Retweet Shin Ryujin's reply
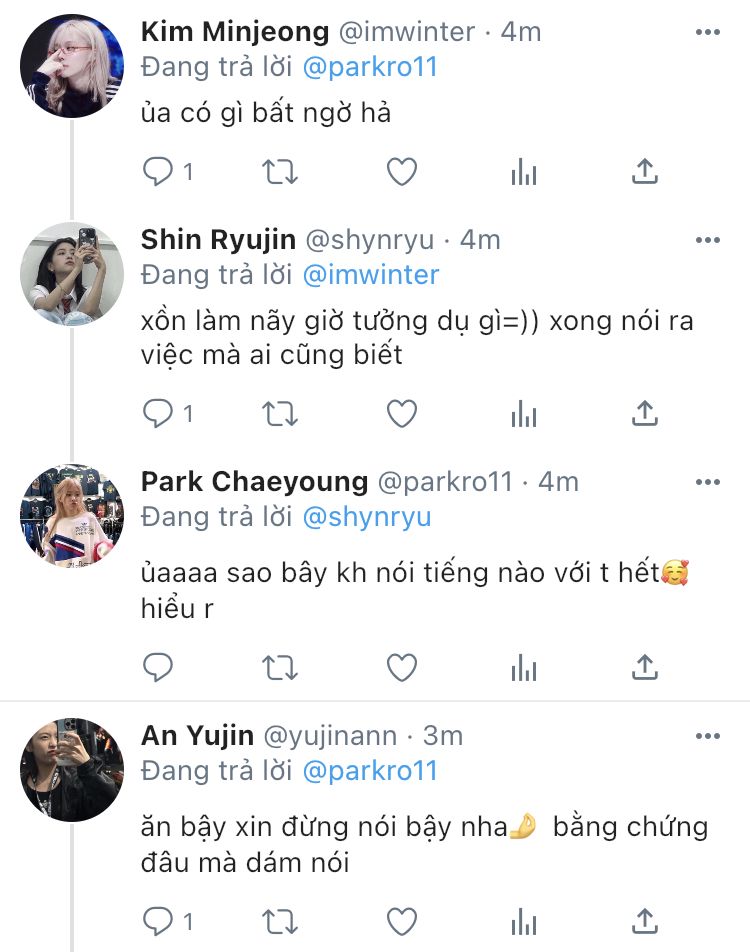Image resolution: width=750 pixels, height=952 pixels. coord(280,412)
